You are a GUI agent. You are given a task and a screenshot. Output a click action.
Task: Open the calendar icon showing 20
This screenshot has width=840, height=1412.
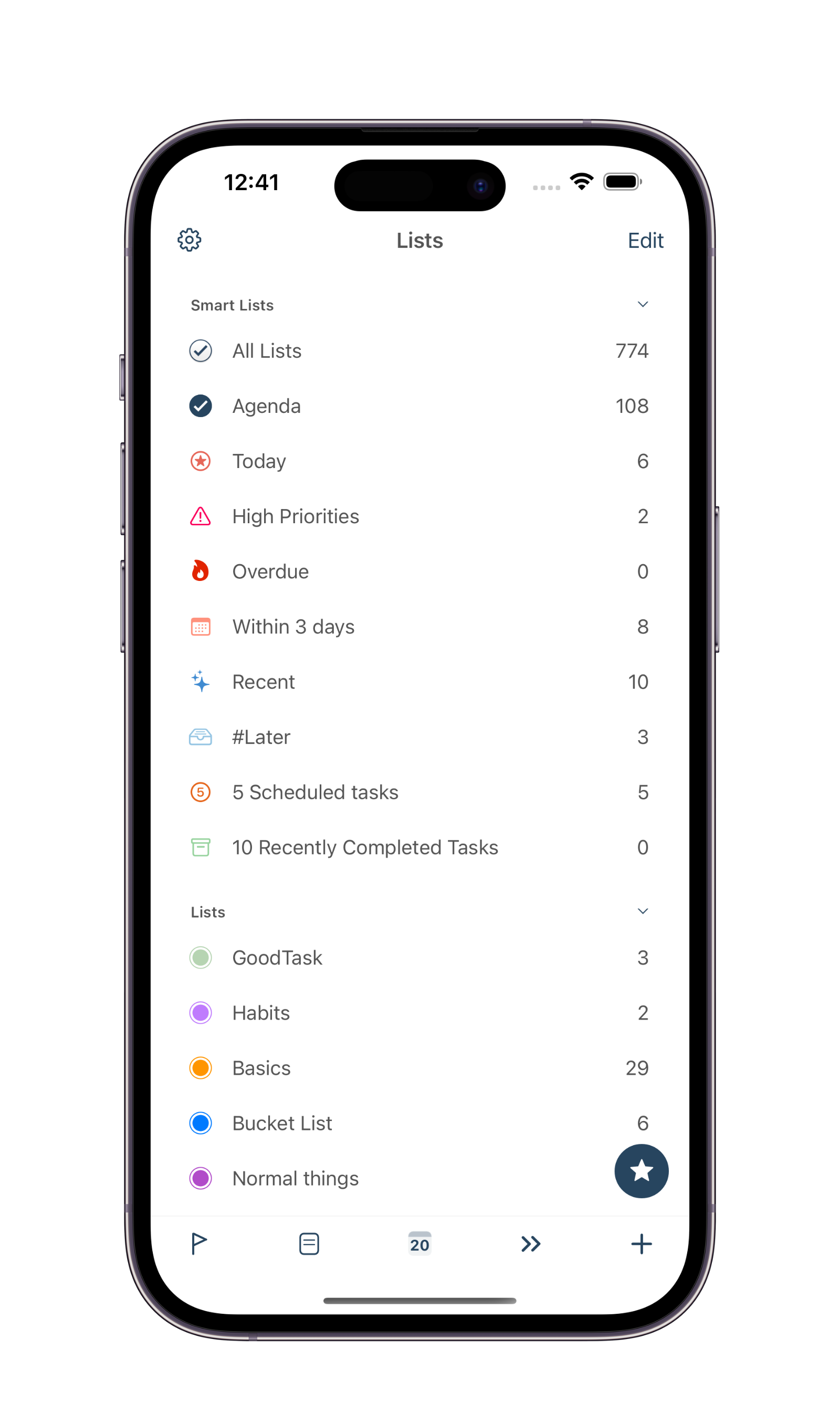tap(419, 1244)
